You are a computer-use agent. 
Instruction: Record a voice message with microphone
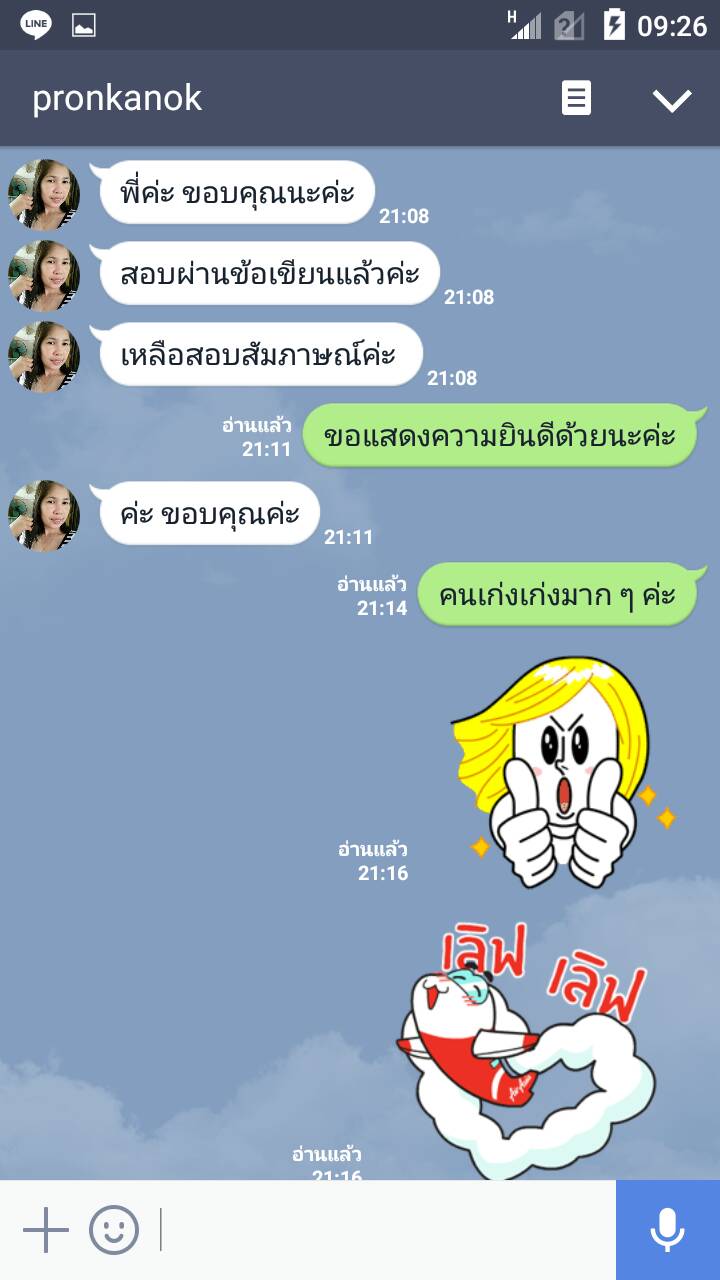667,1229
